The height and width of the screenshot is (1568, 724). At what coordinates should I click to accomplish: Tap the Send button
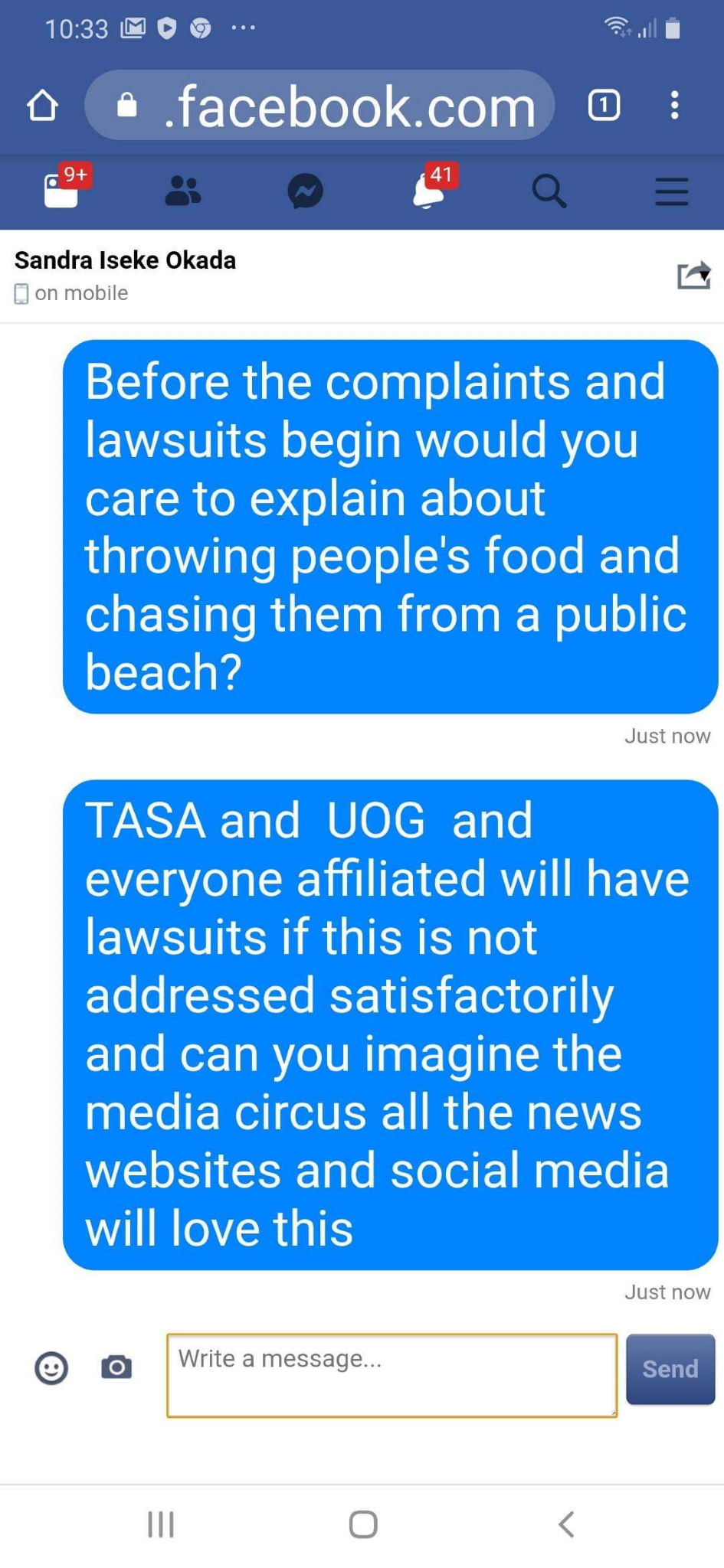click(670, 1369)
